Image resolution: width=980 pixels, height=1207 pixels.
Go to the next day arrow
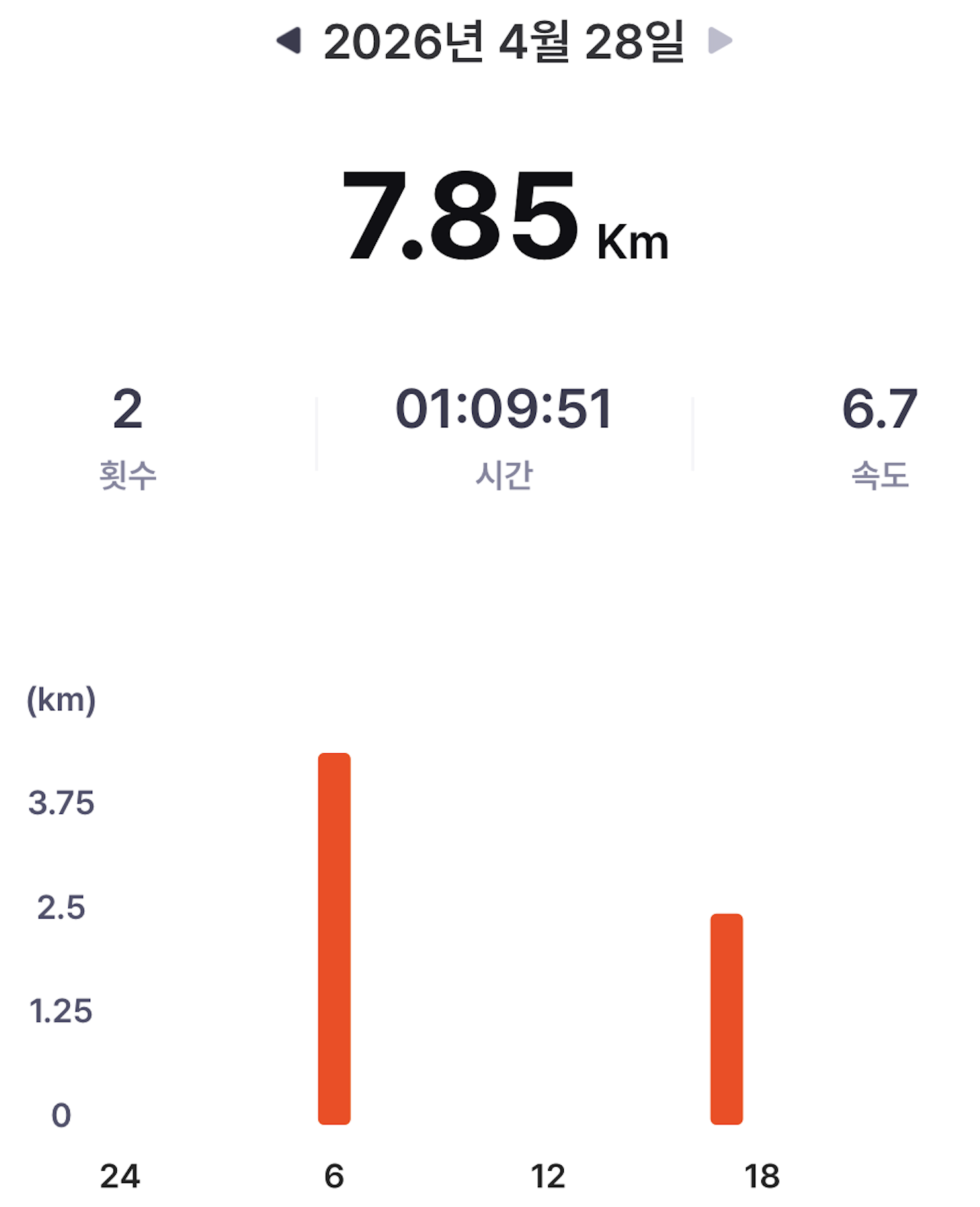pyautogui.click(x=719, y=40)
